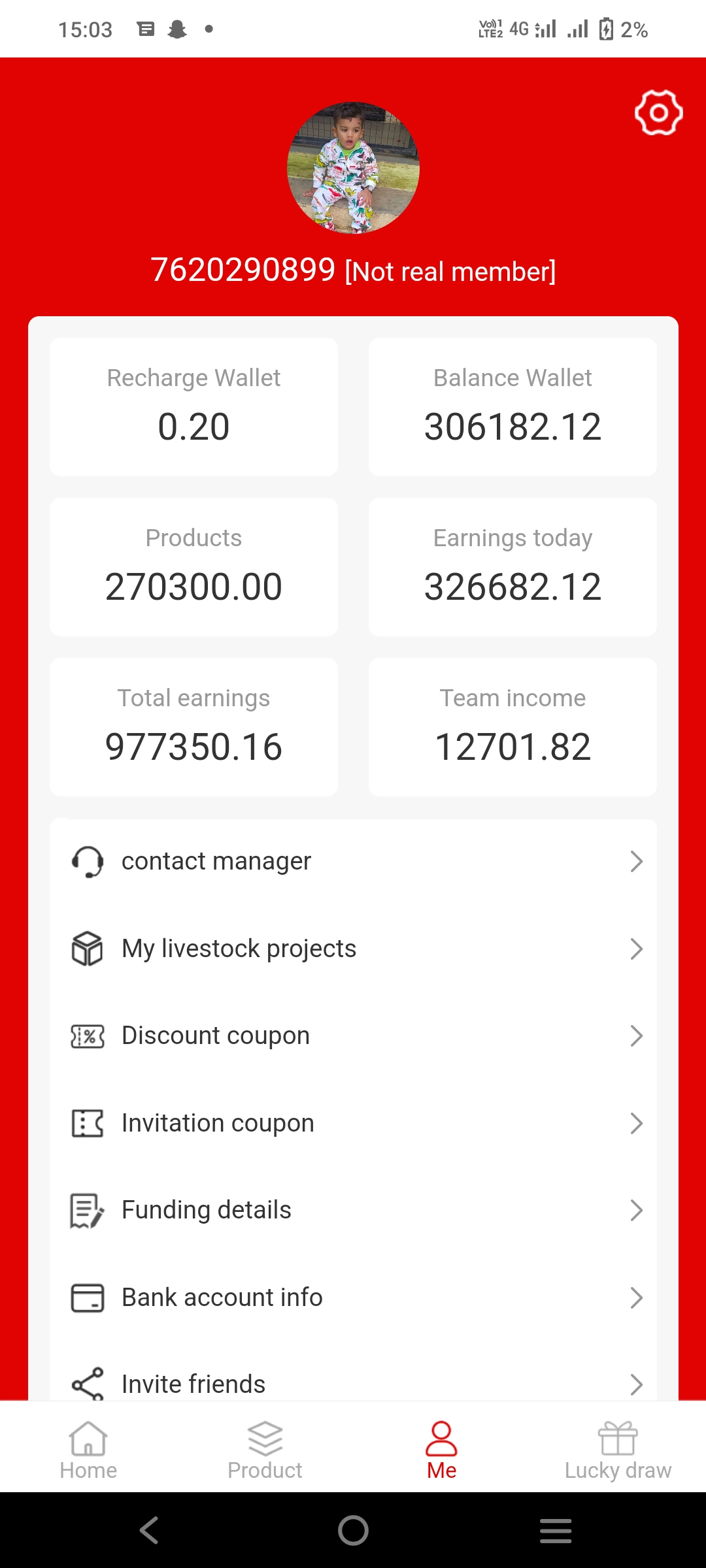Open contact manager
This screenshot has width=706, height=1568.
point(353,861)
